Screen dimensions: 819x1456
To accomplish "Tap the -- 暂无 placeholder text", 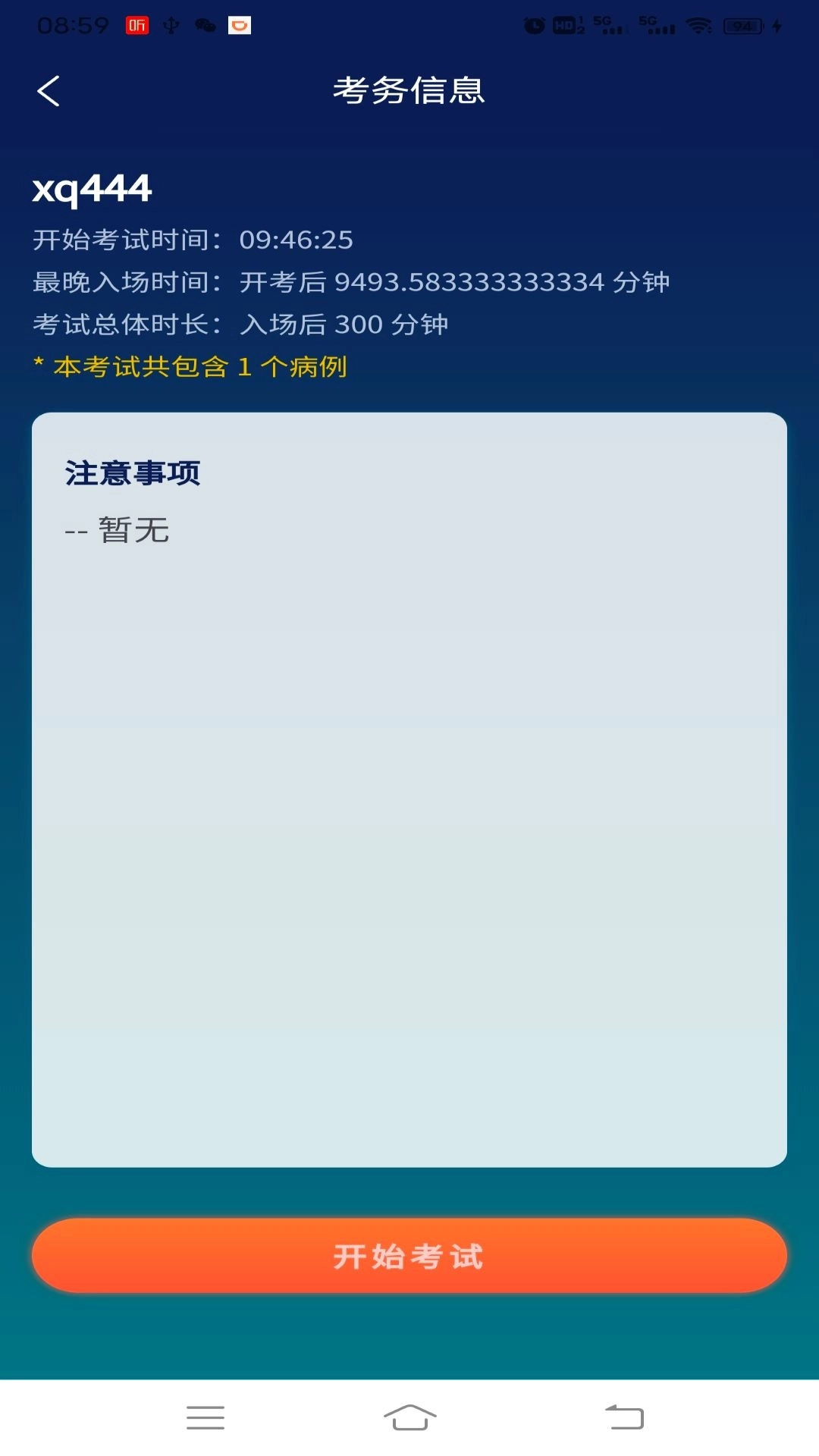I will [x=118, y=530].
